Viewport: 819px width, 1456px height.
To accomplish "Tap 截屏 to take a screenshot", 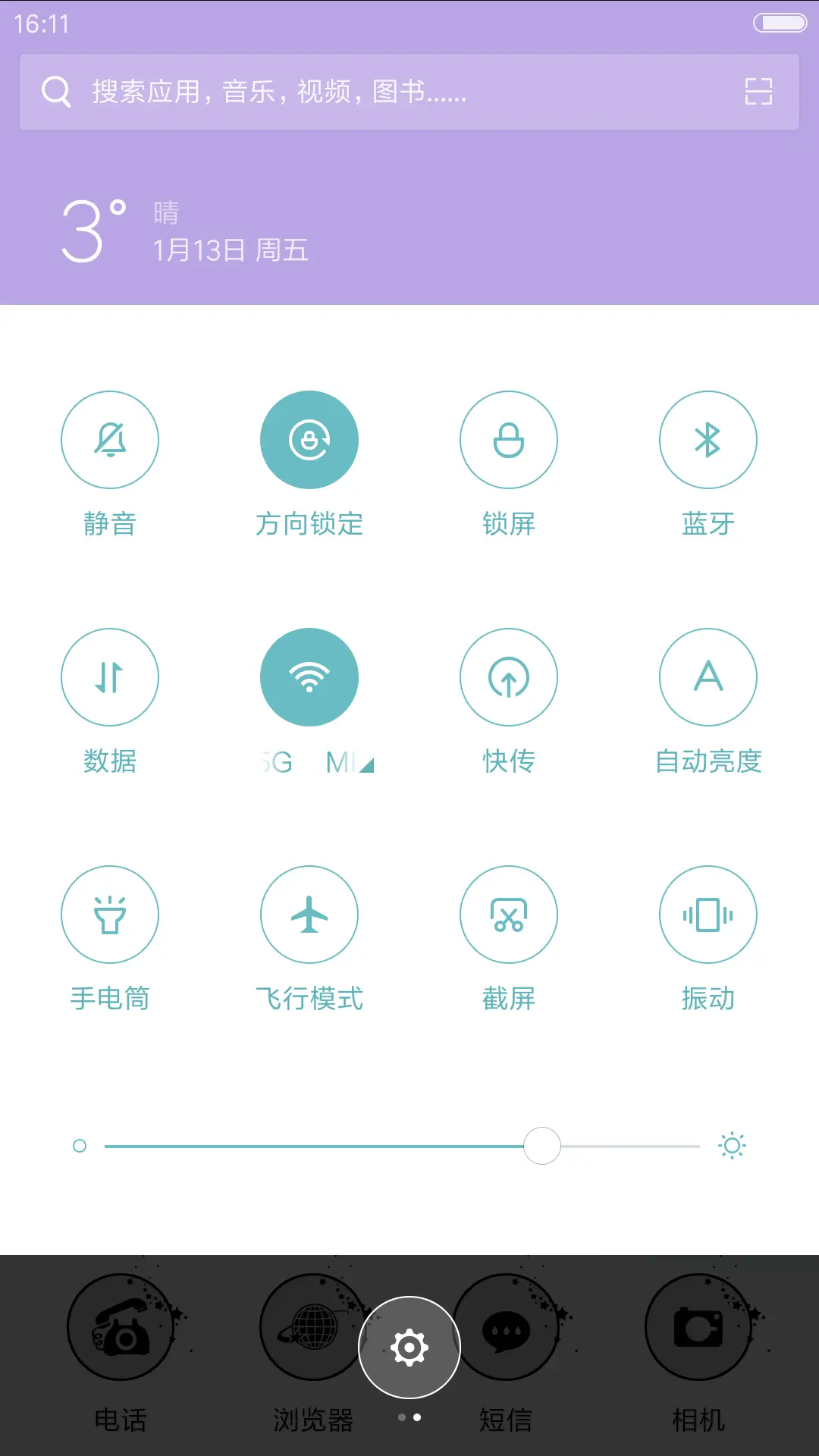I will coord(509,915).
